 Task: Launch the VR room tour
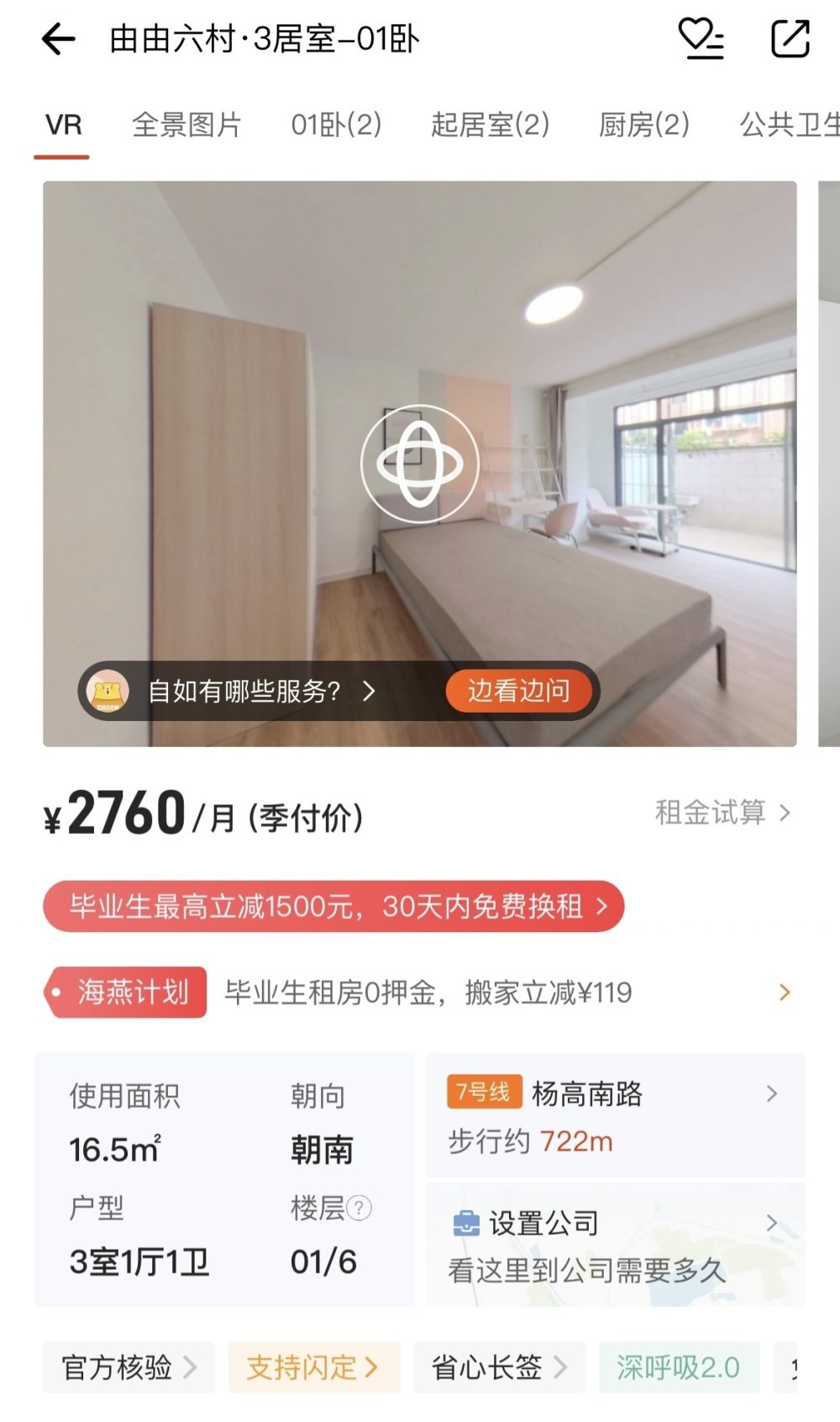point(419,464)
